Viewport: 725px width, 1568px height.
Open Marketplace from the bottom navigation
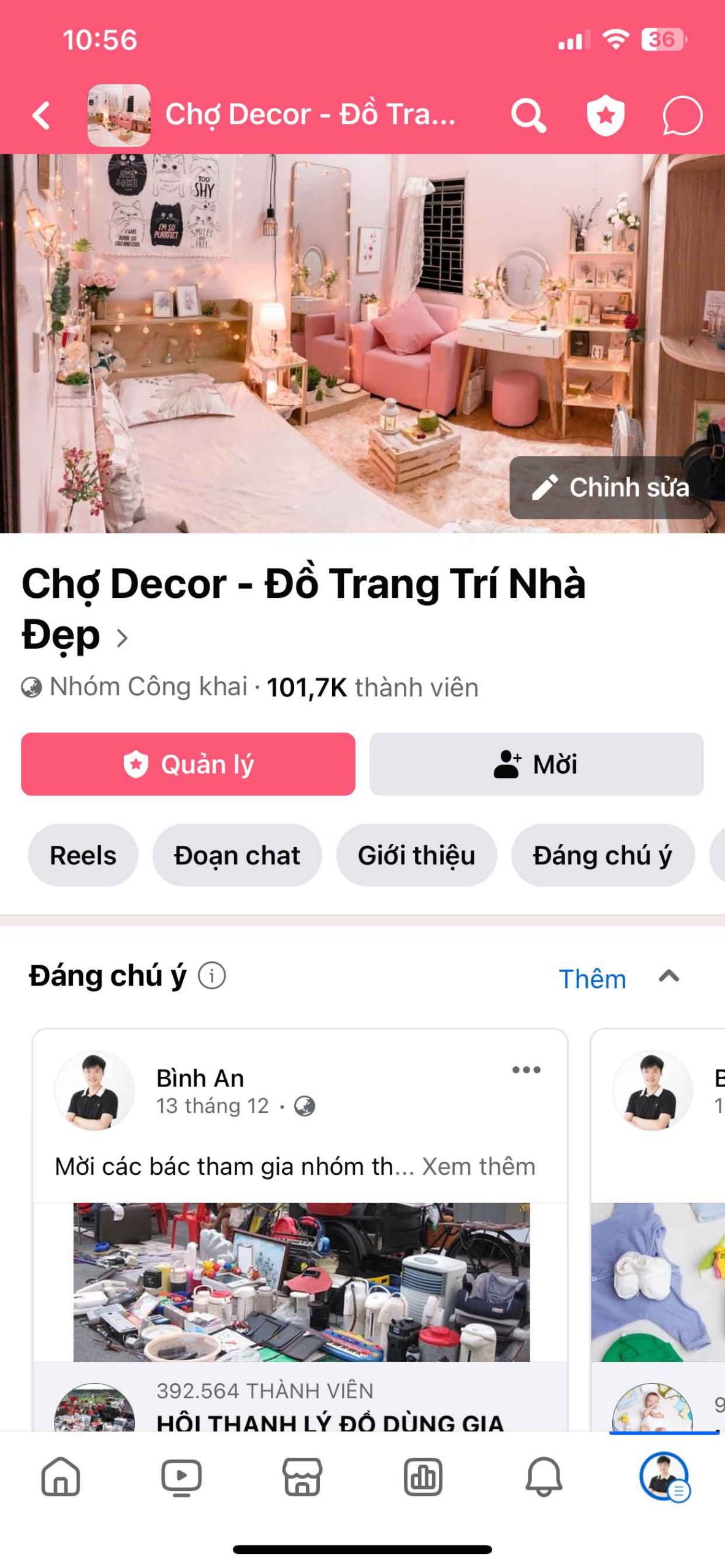[302, 1476]
